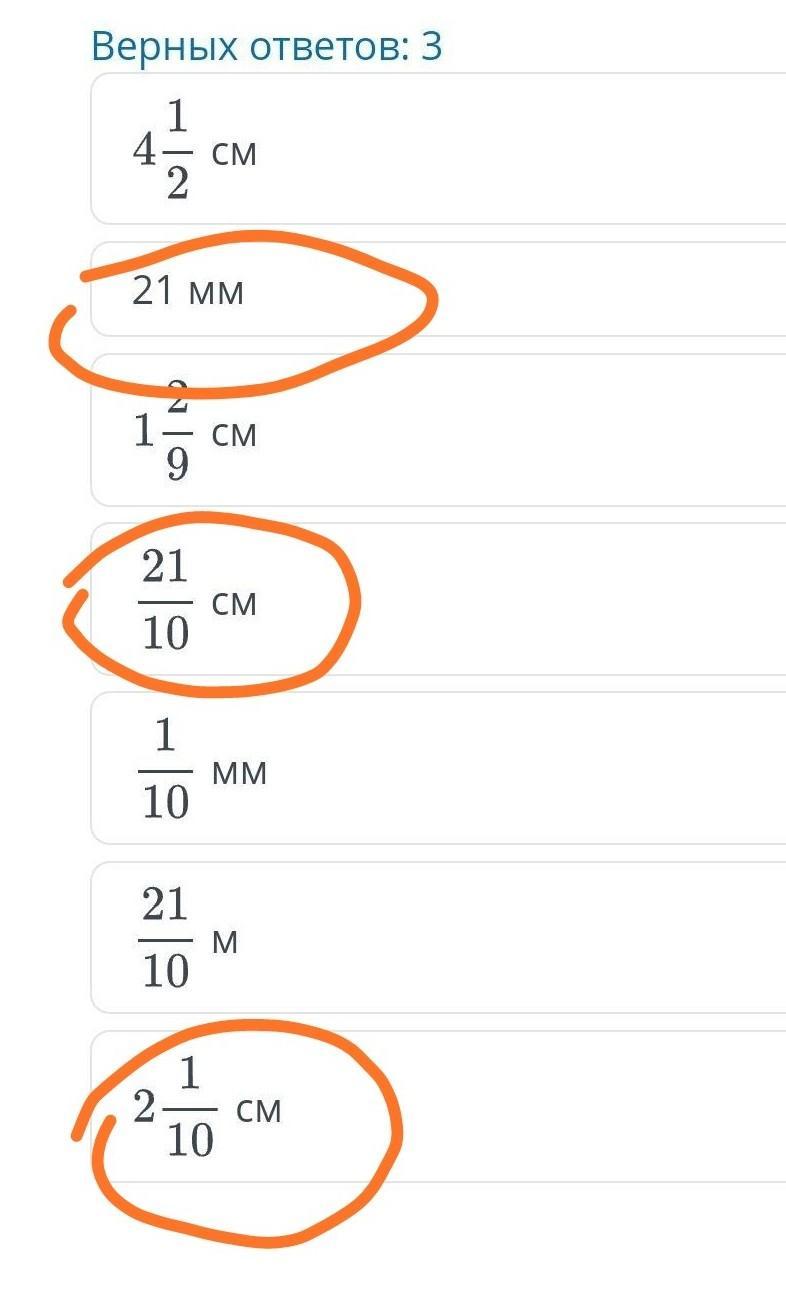Choose the 21 мм answer option

(x=438, y=289)
